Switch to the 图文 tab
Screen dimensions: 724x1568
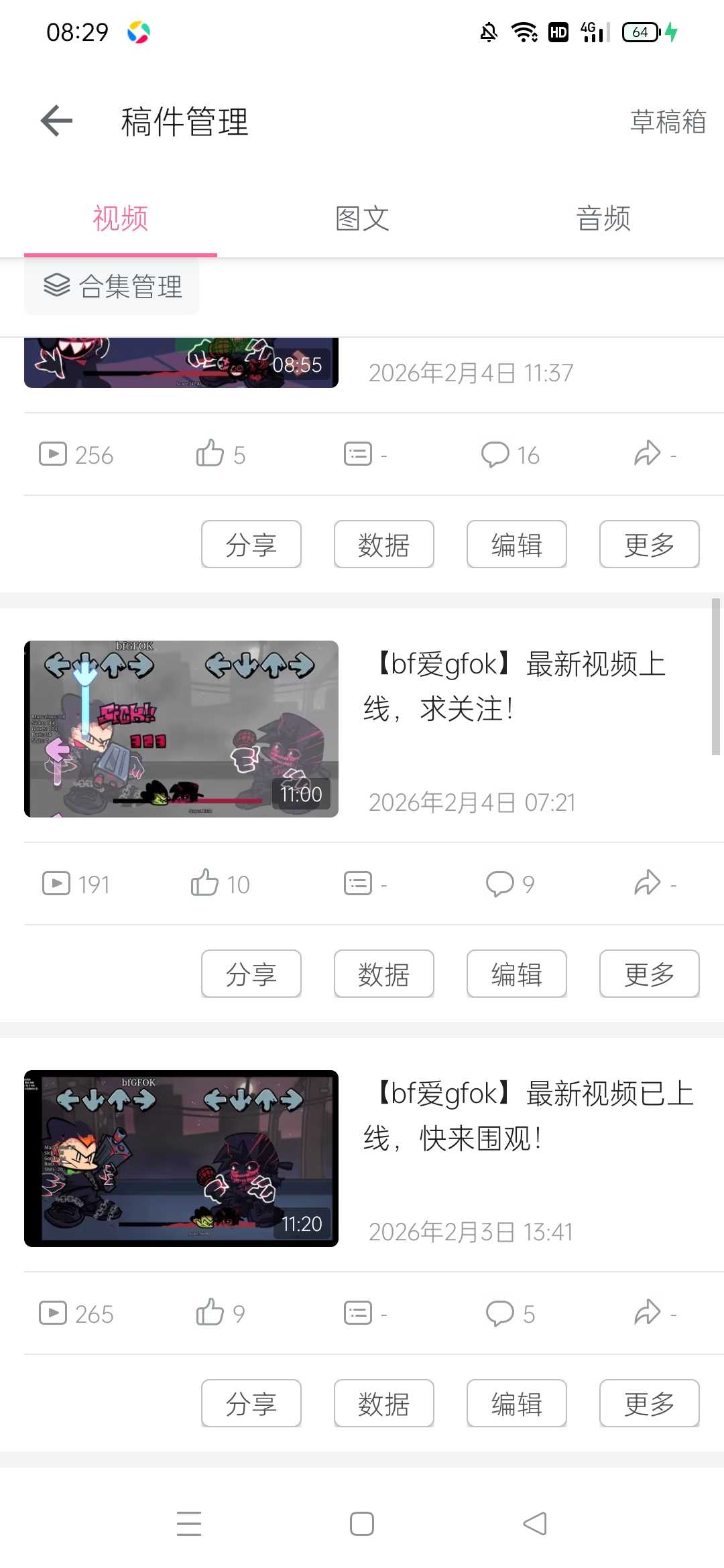[362, 218]
